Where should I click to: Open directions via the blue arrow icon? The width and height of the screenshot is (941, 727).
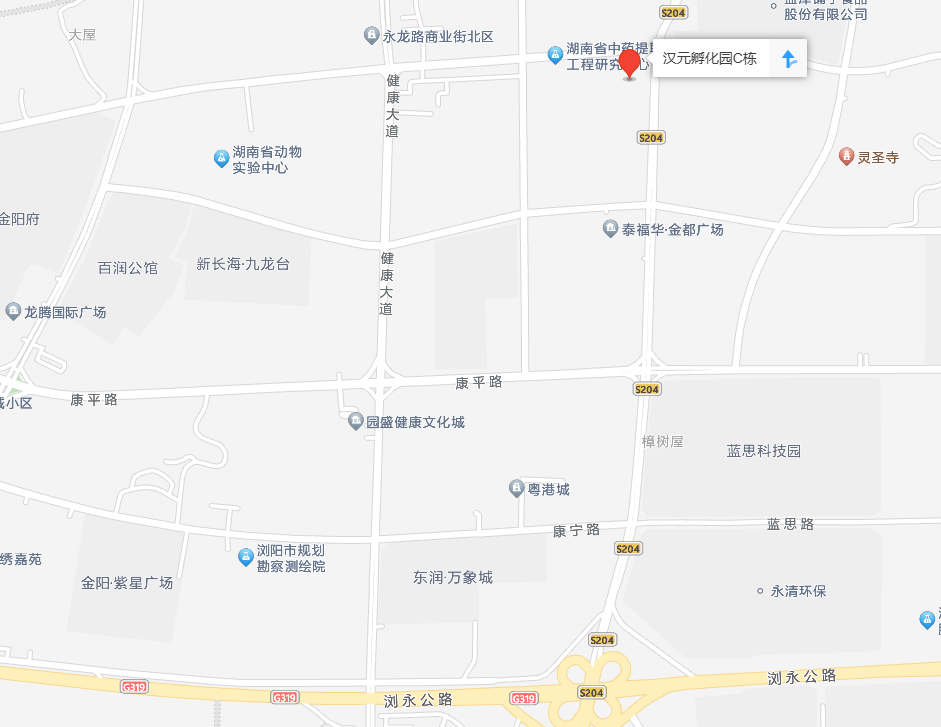789,59
